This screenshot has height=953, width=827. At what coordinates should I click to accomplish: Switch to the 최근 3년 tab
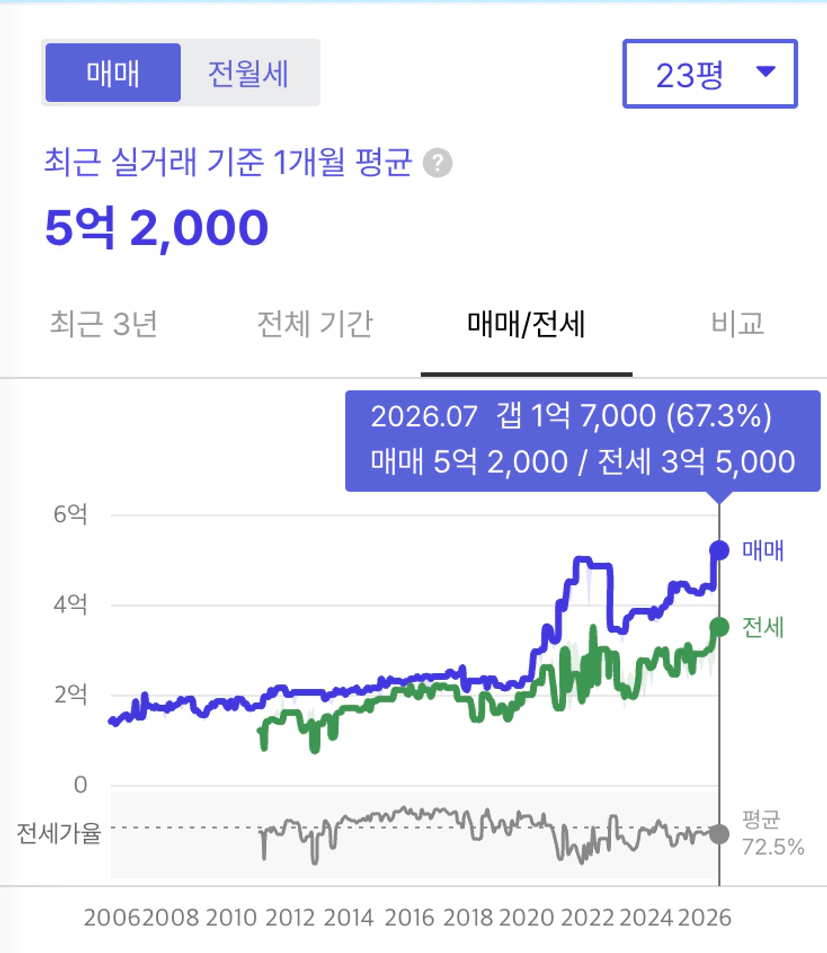(103, 323)
